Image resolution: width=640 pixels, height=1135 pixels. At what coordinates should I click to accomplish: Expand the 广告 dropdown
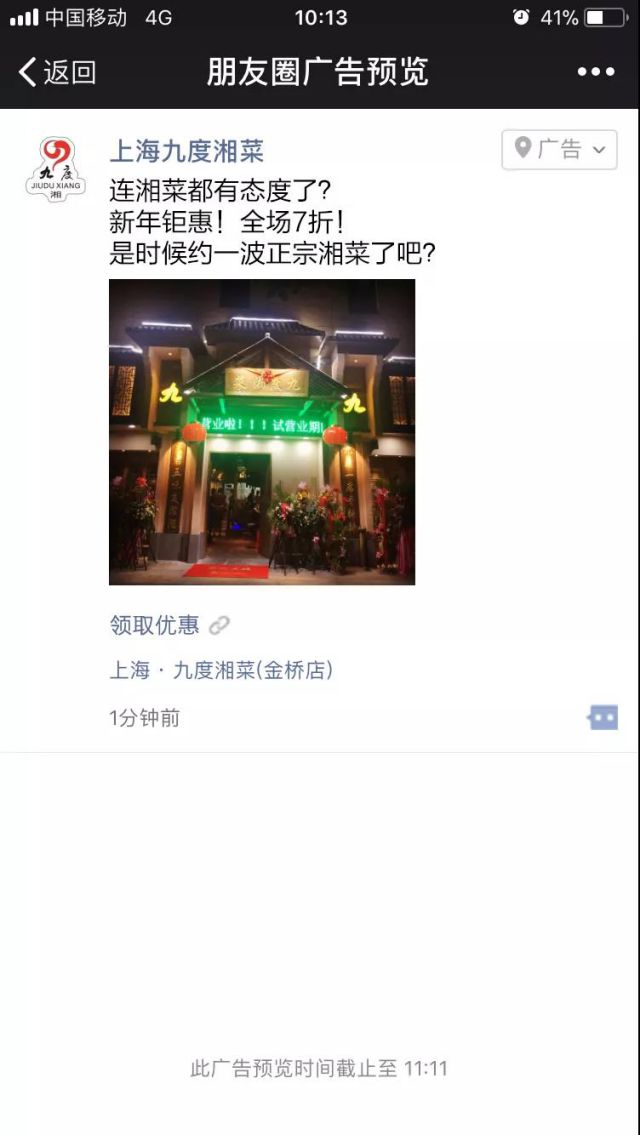click(x=560, y=150)
